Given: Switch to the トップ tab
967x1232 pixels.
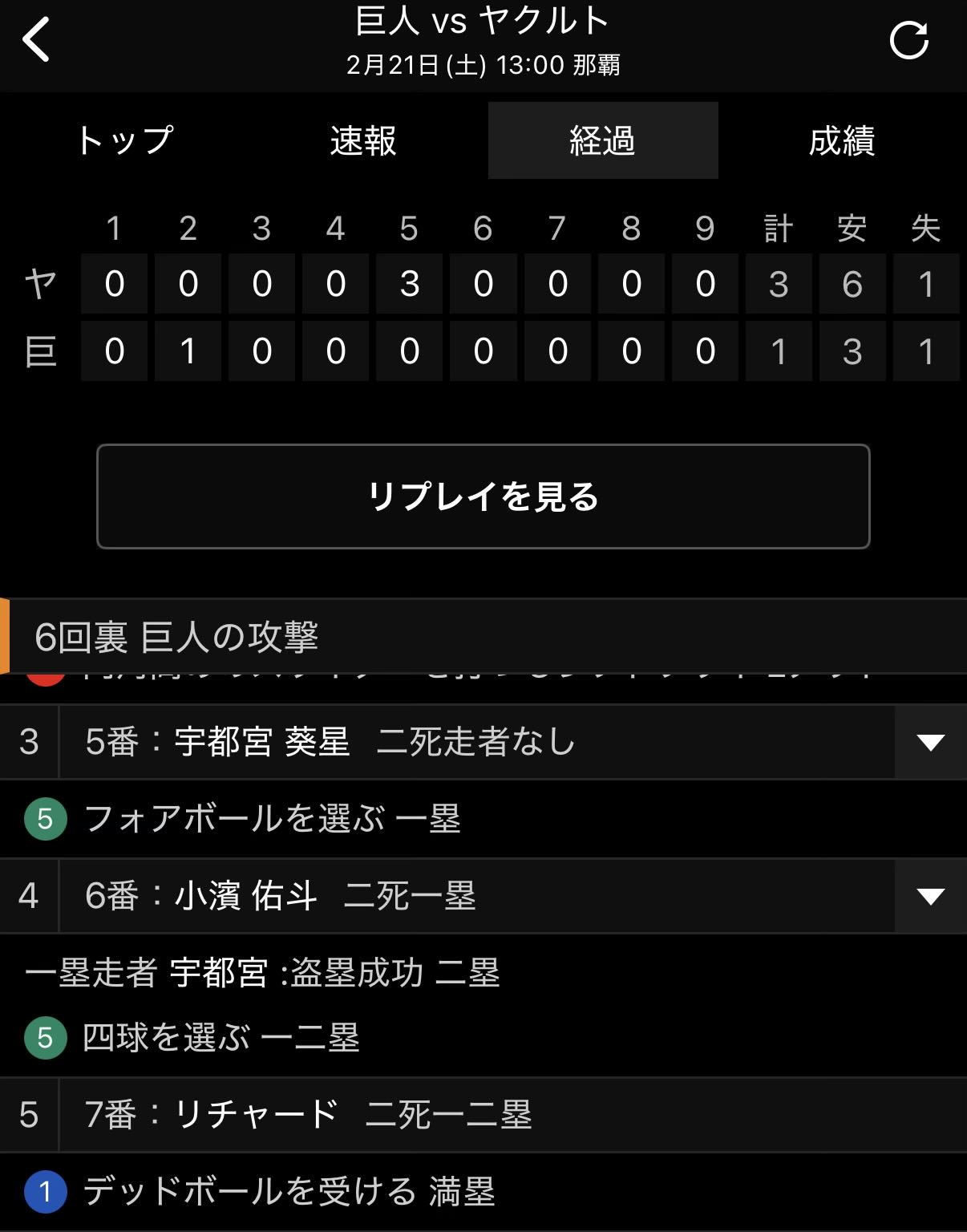Looking at the screenshot, I should [x=124, y=140].
